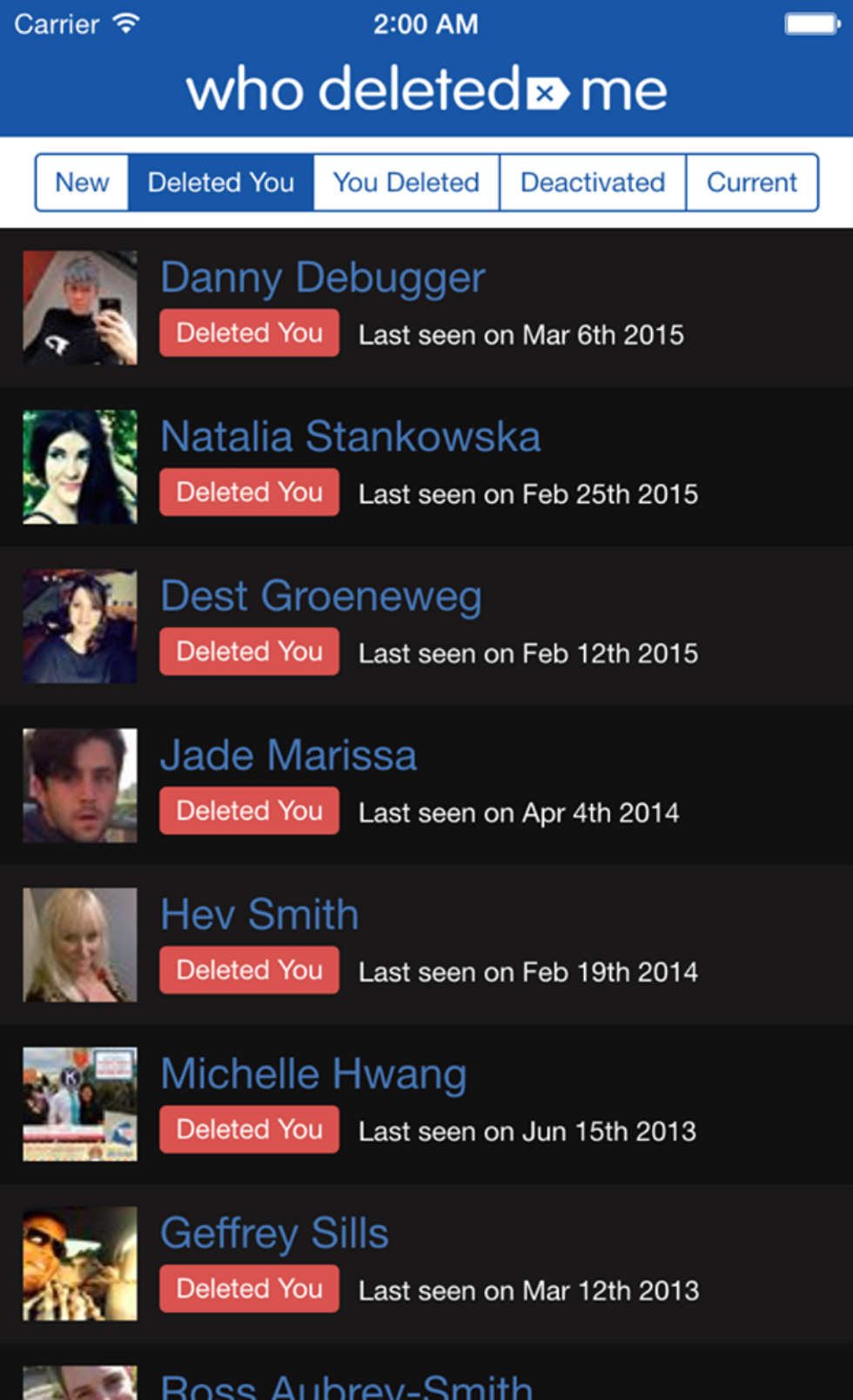
Task: Open Natalia Stankowska's entry
Action: coord(350,437)
